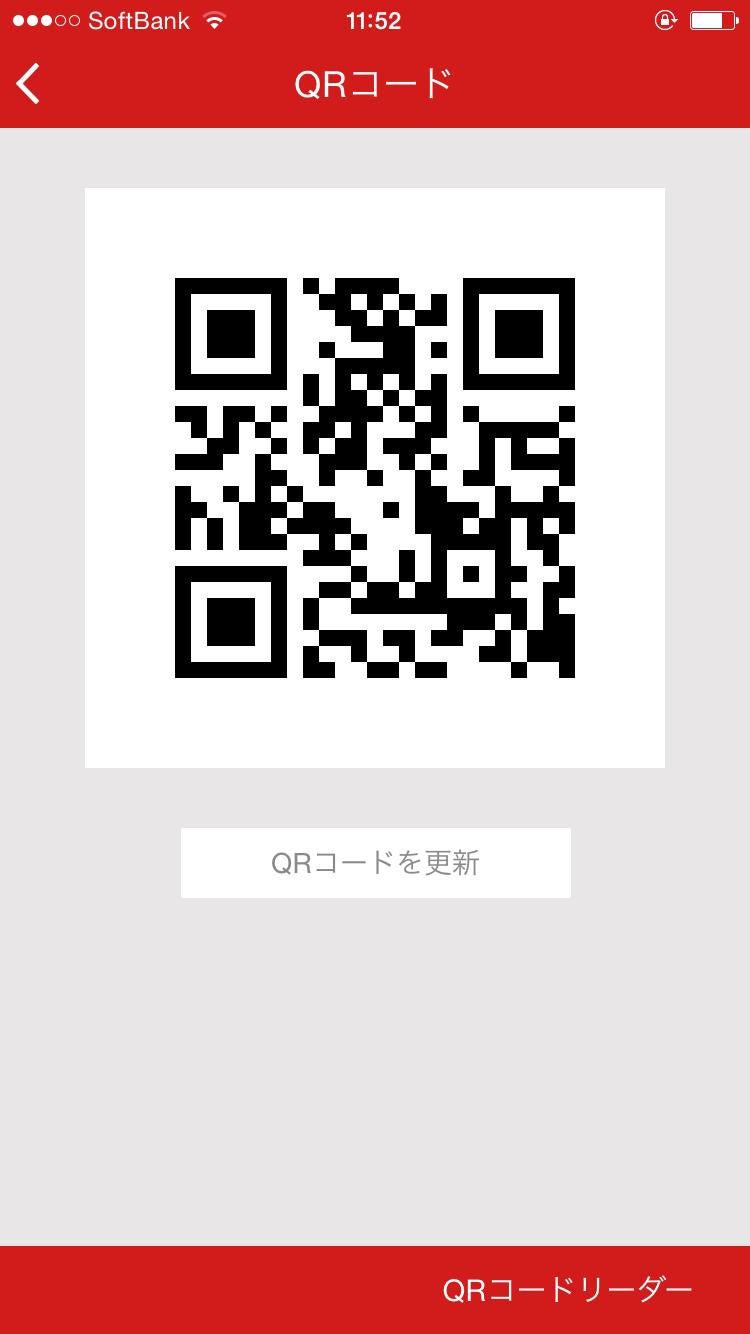Tap the red navigation bar title area
This screenshot has width=750, height=1334.
coord(375,84)
